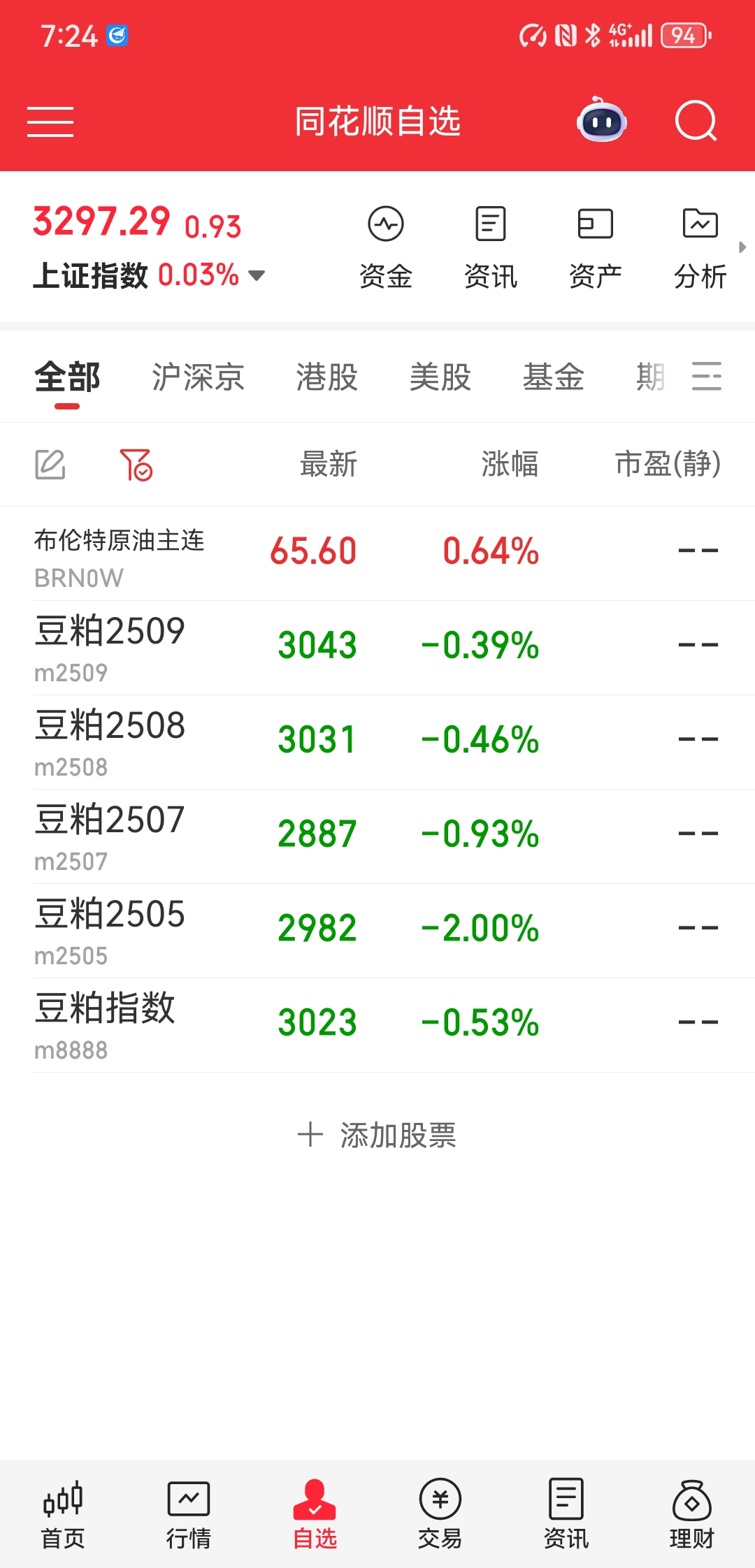Sort the list by 涨幅
Screen dimensions: 755x1568
point(510,464)
